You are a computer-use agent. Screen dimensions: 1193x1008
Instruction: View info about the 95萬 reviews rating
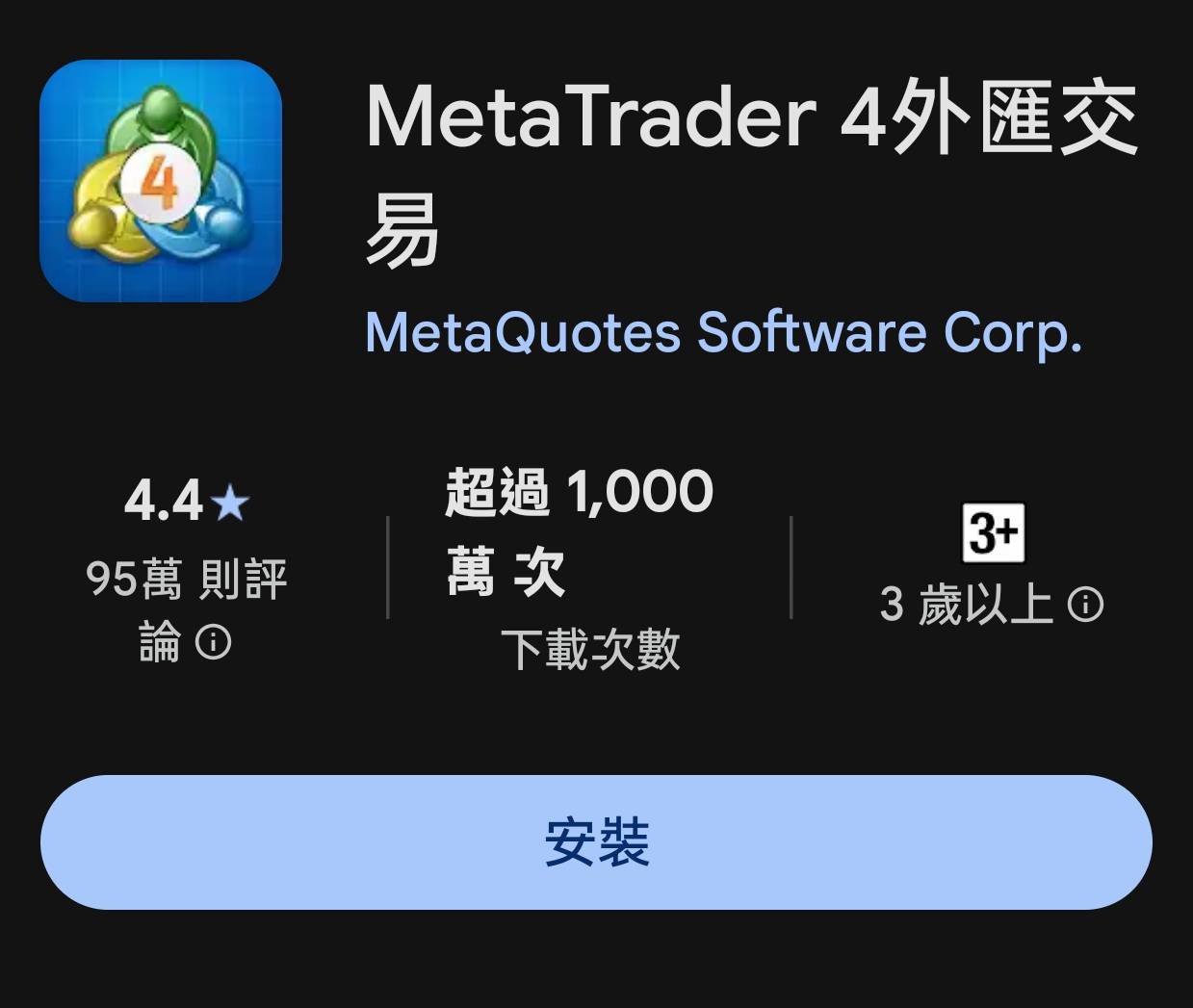(x=213, y=642)
